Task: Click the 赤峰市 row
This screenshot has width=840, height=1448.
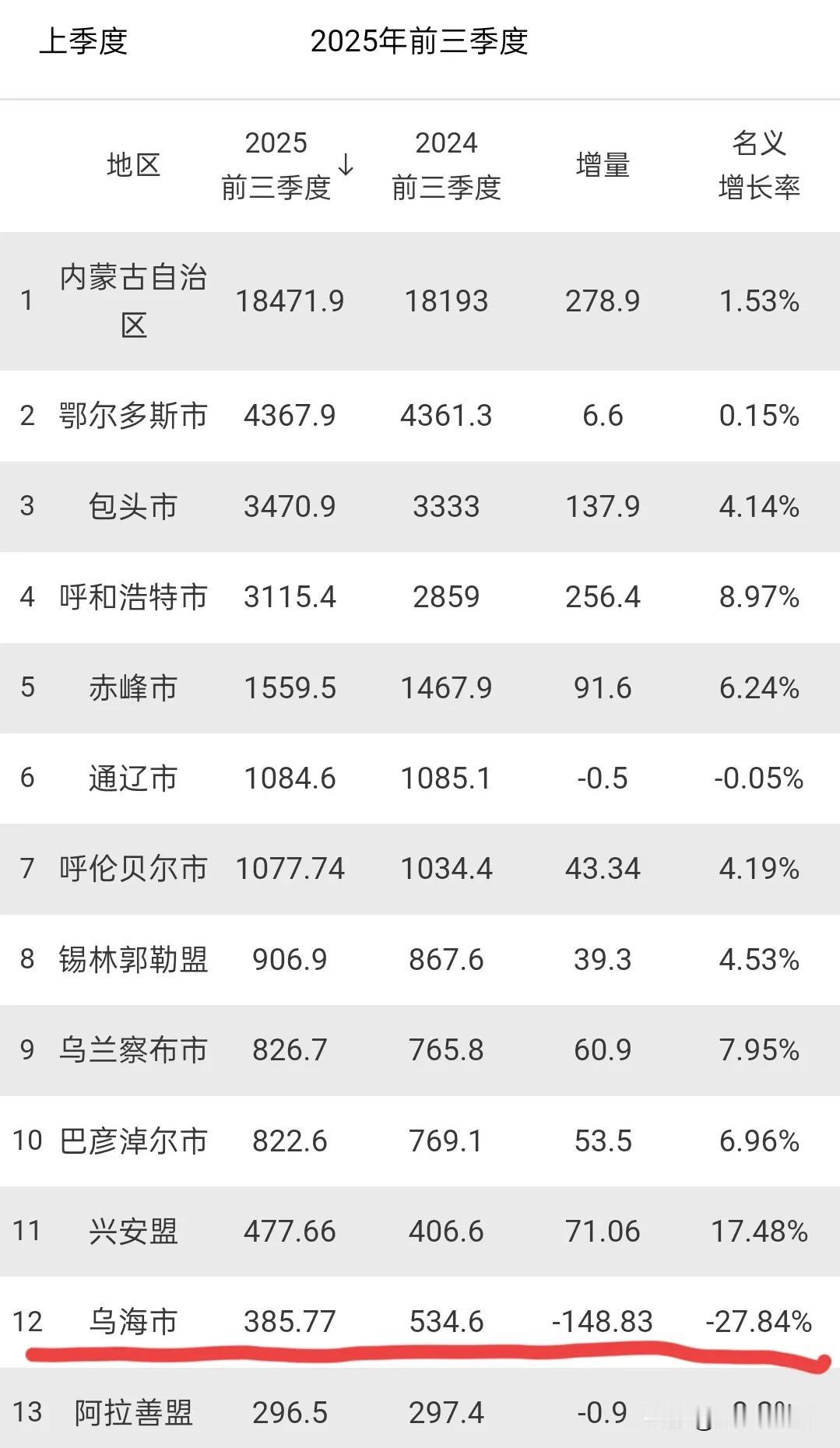Action: click(133, 688)
